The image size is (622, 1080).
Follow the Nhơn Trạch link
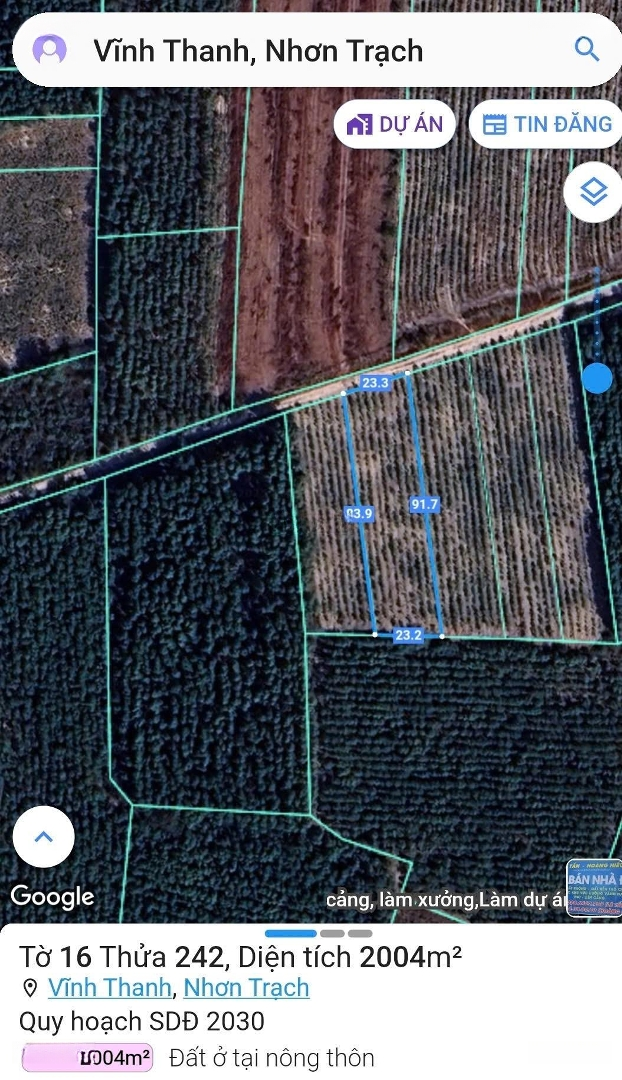pos(246,988)
